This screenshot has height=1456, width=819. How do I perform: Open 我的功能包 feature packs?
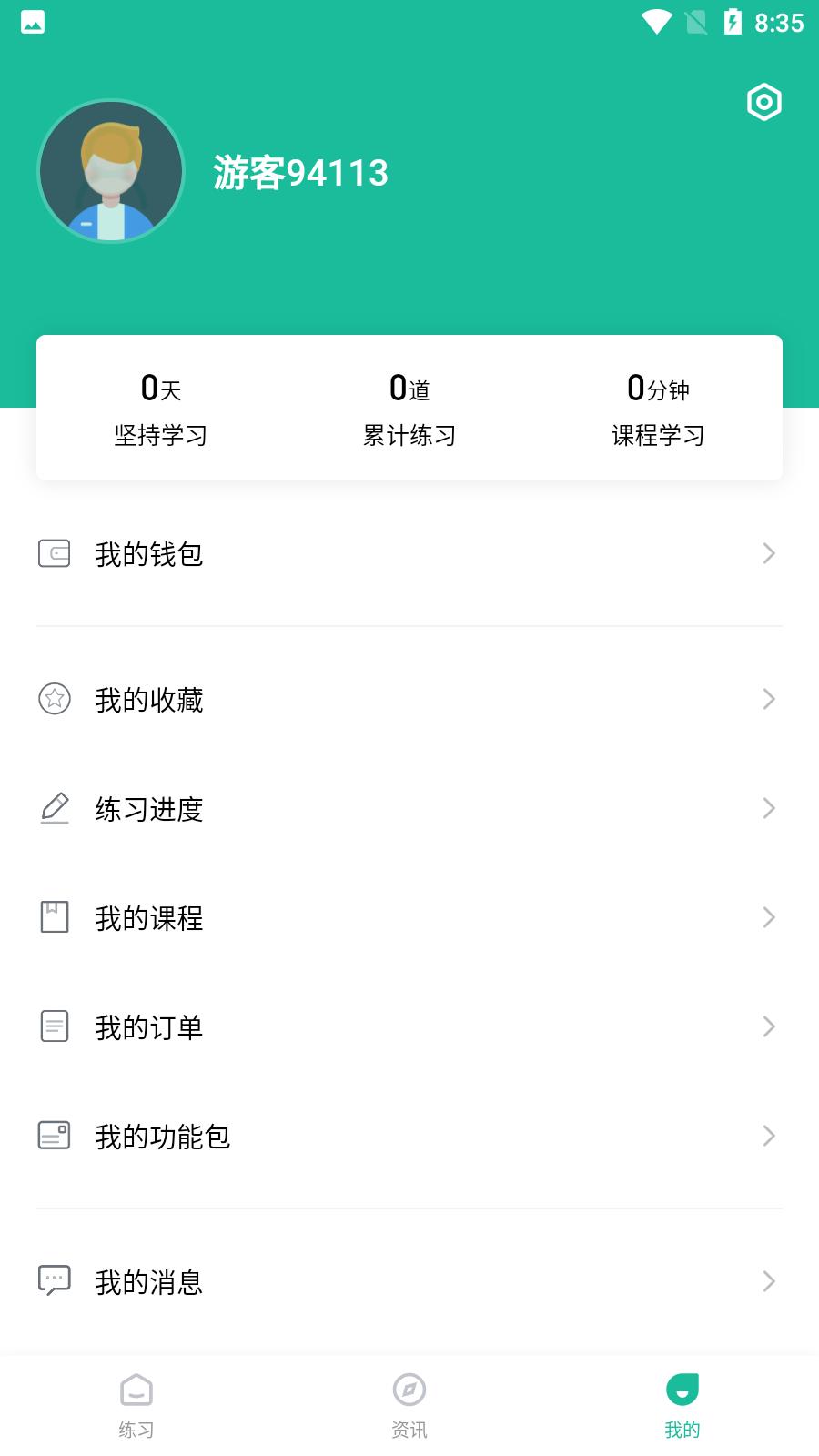click(x=409, y=1136)
